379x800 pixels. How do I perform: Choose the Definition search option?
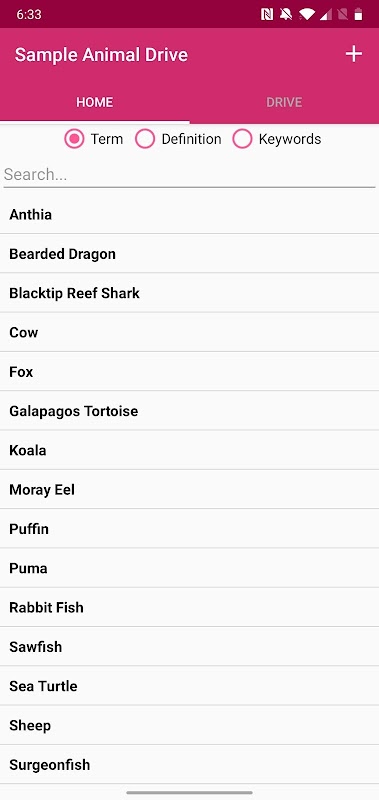(178, 139)
